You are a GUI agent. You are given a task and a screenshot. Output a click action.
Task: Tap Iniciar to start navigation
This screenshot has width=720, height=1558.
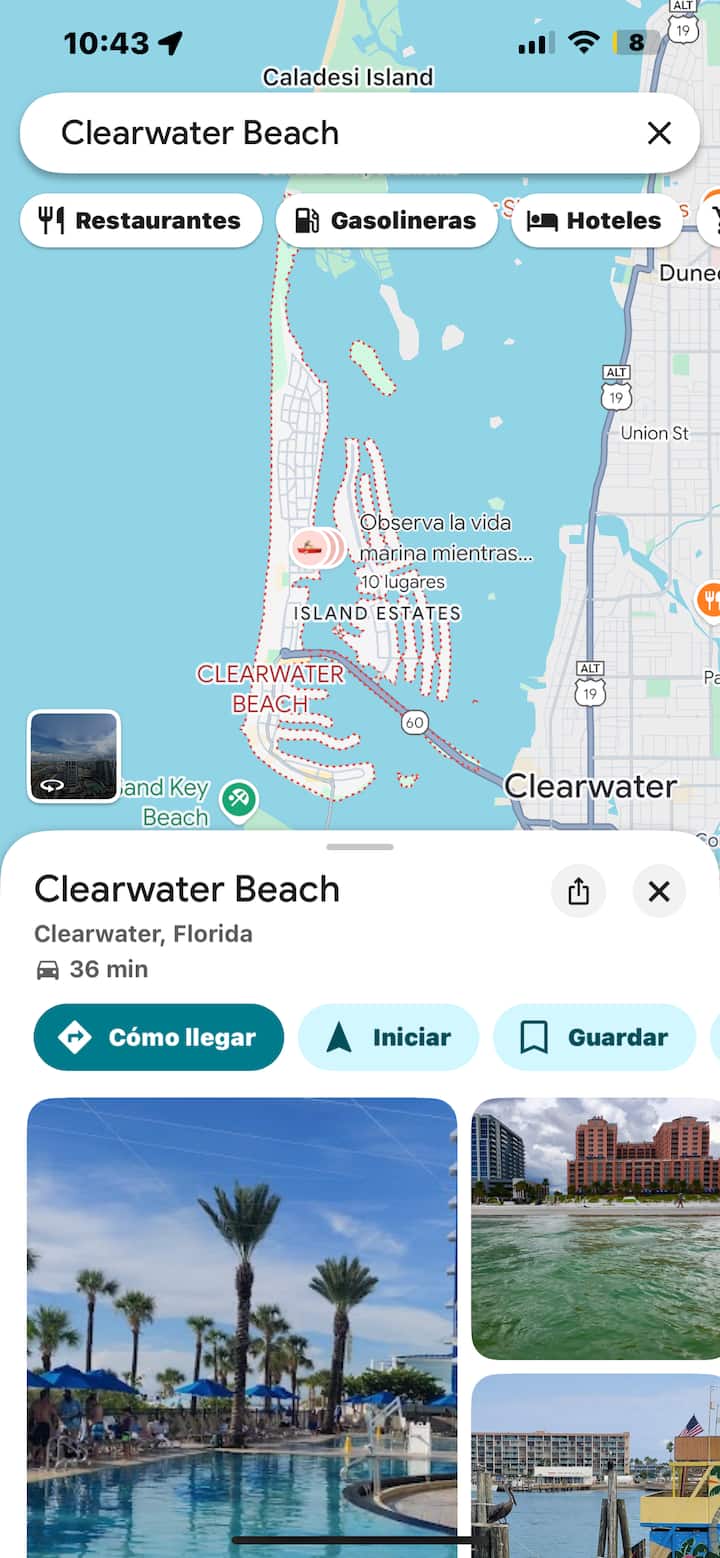click(389, 1037)
